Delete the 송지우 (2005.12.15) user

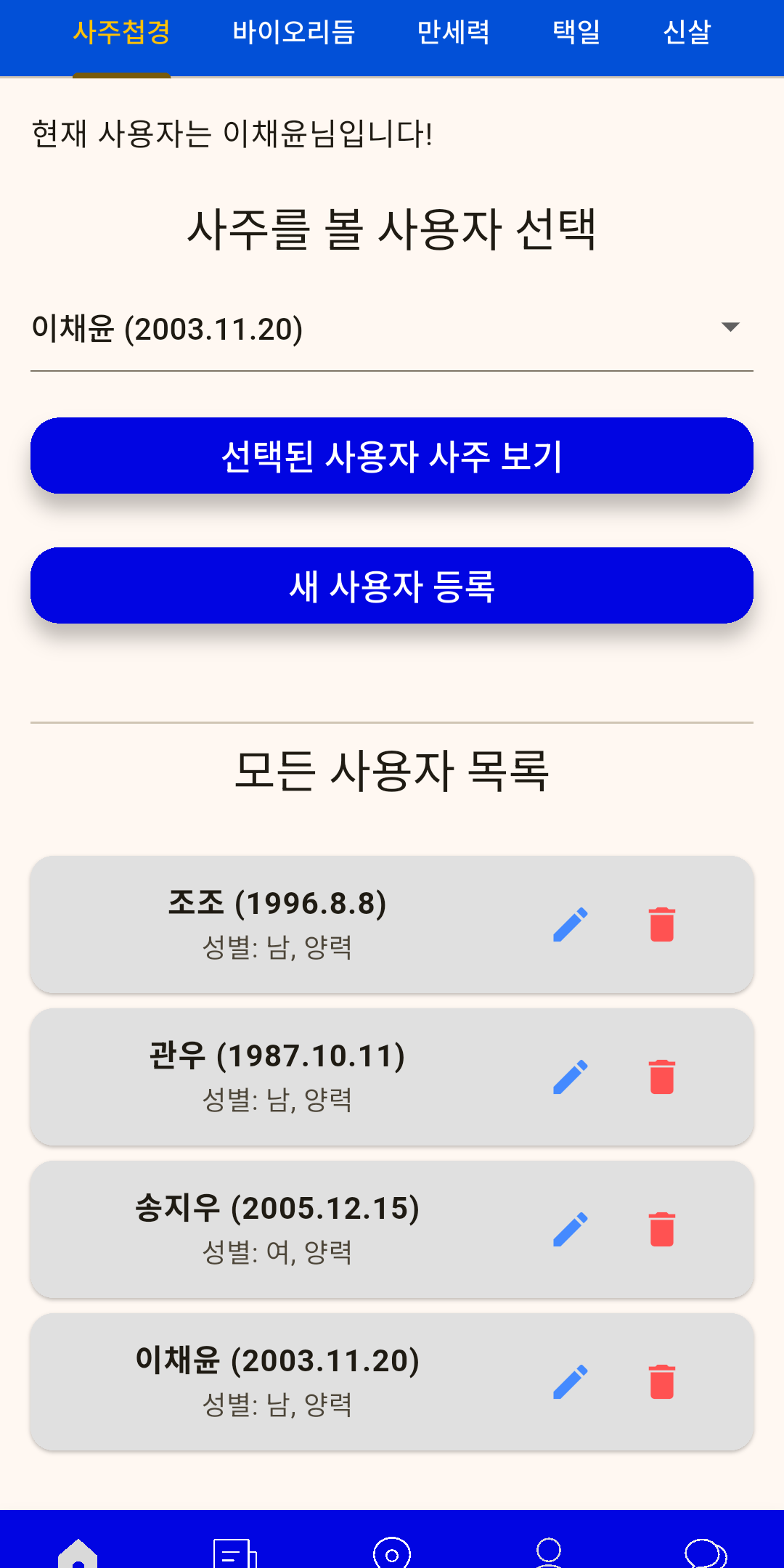click(662, 1229)
